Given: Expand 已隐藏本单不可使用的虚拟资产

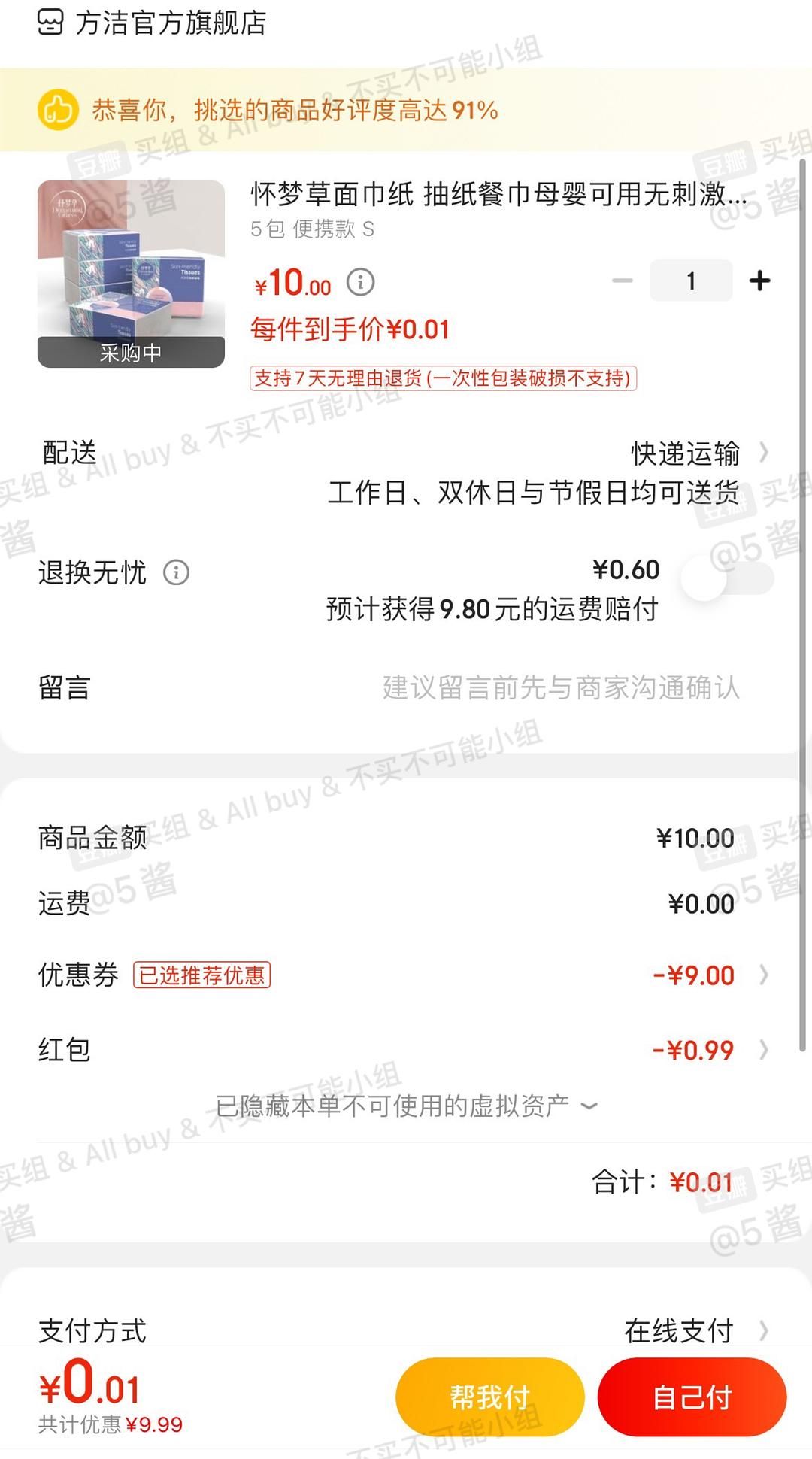Looking at the screenshot, I should [x=406, y=1106].
